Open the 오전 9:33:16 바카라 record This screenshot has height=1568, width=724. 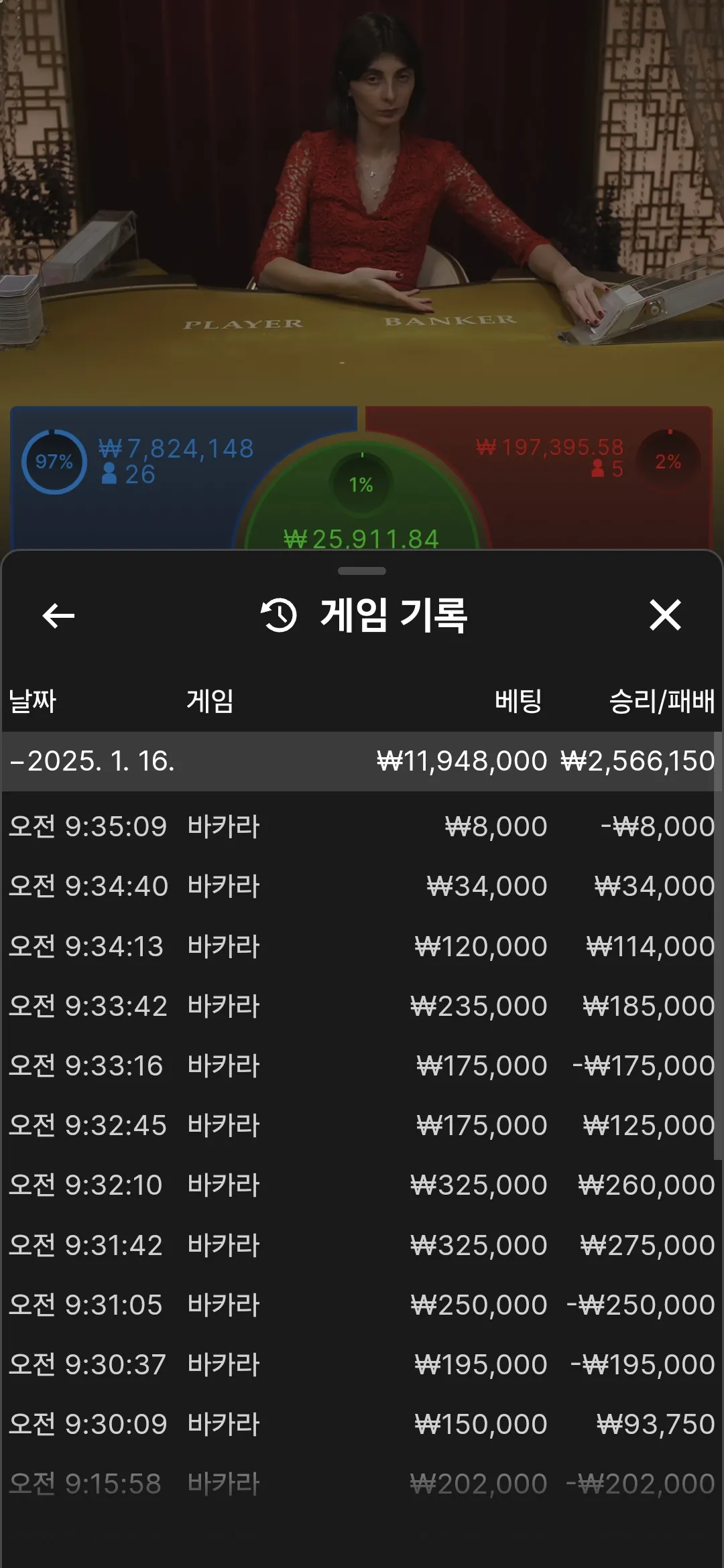[x=361, y=1065]
